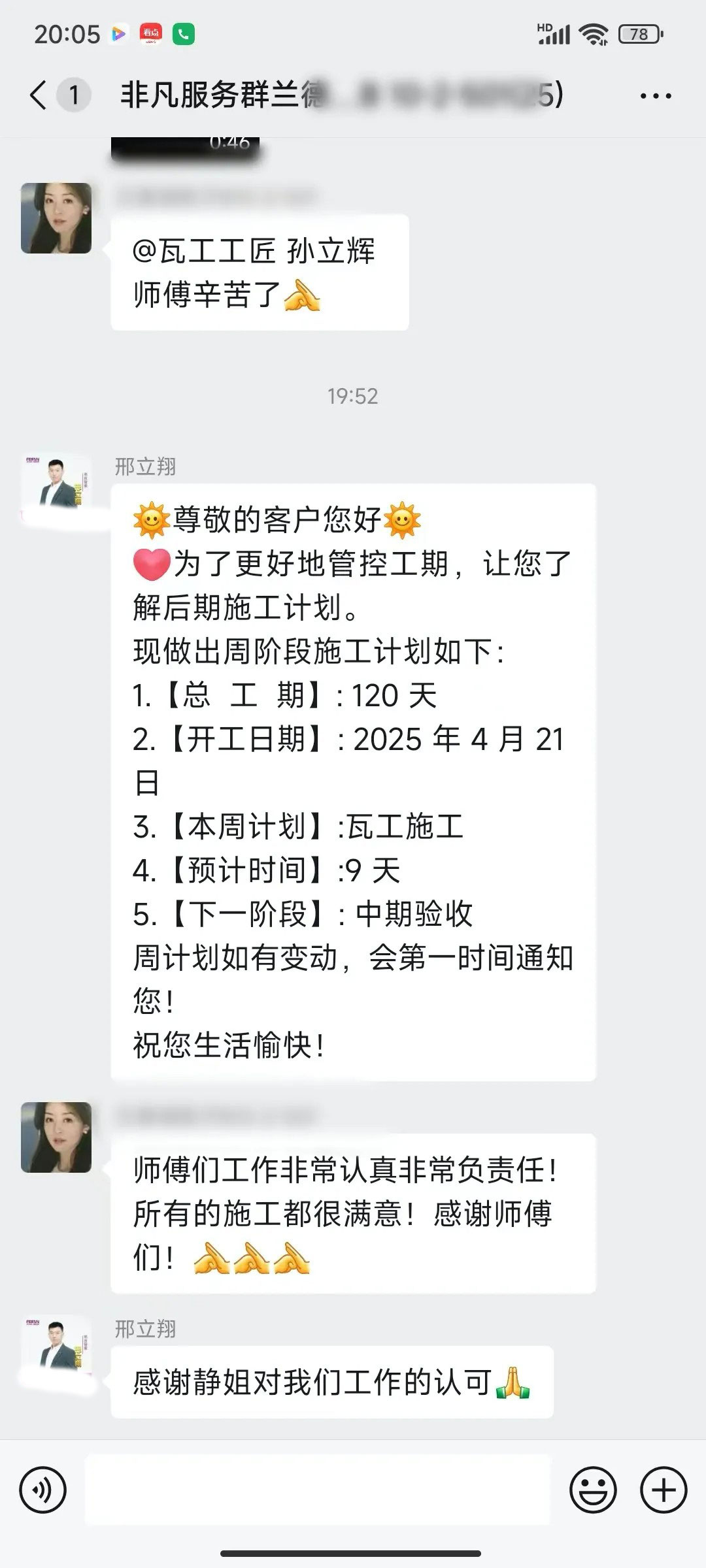Go back to the chat list
706x1568 pixels.
tap(39, 95)
